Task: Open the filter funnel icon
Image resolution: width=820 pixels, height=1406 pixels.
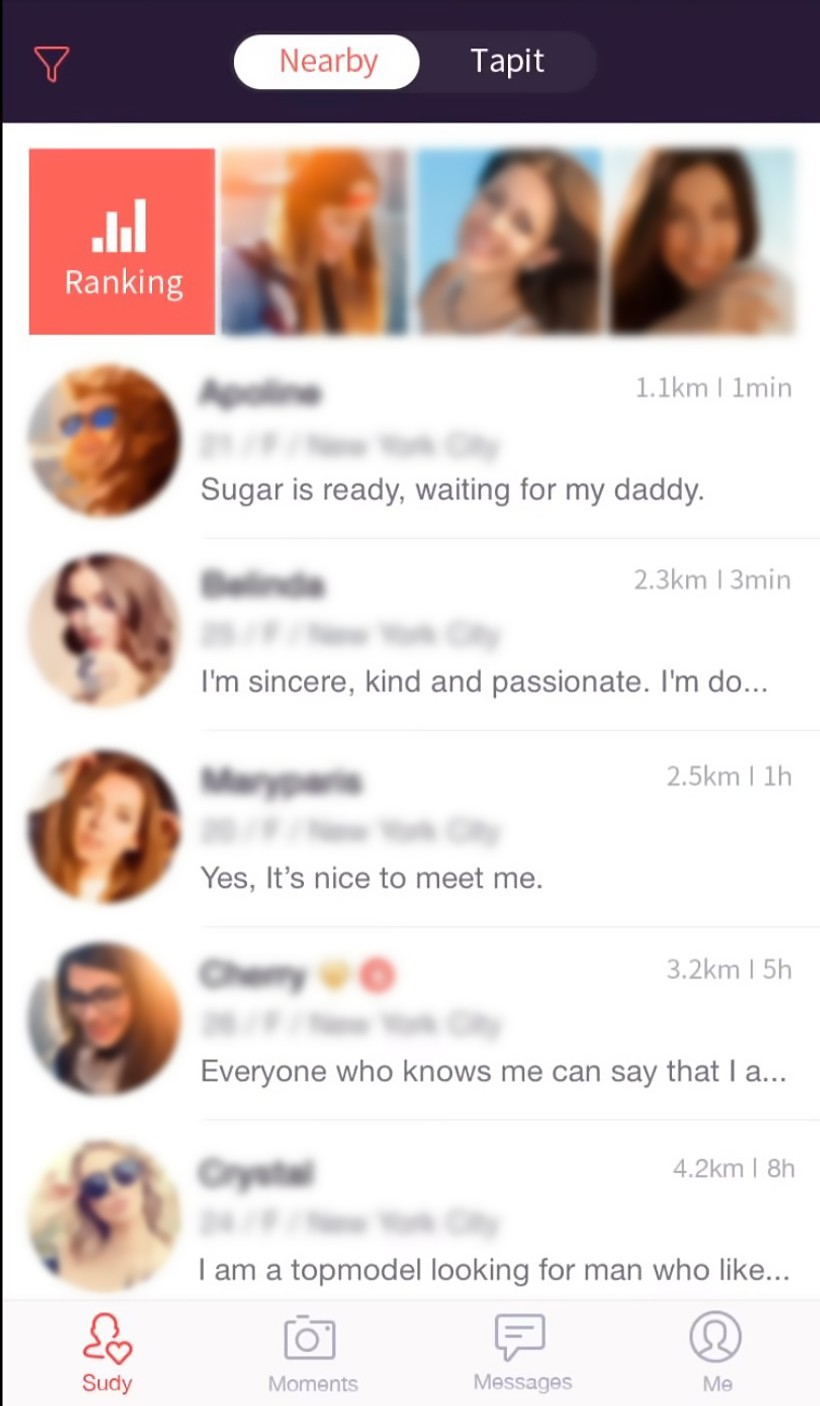Action: click(x=51, y=64)
